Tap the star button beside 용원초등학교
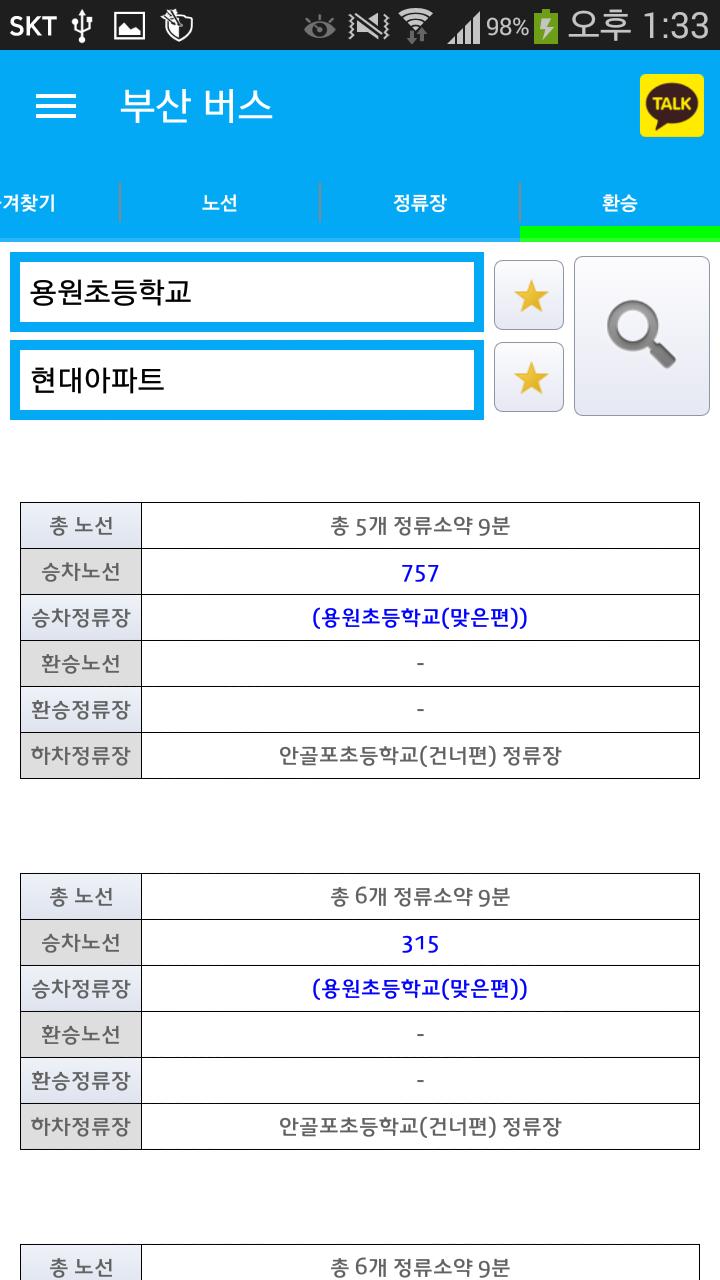The height and width of the screenshot is (1280, 720). (x=529, y=295)
